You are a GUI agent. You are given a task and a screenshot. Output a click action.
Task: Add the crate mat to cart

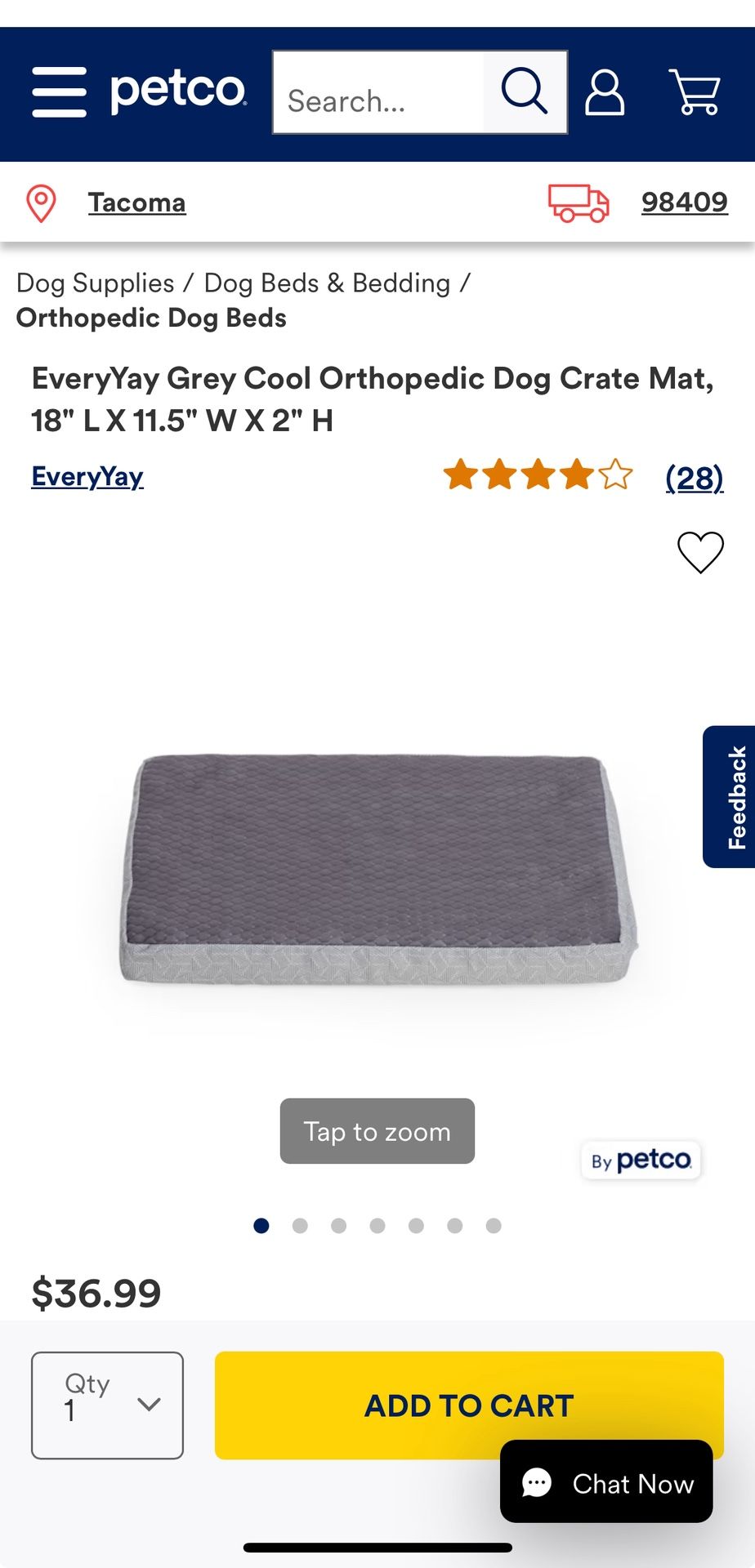click(x=469, y=1405)
